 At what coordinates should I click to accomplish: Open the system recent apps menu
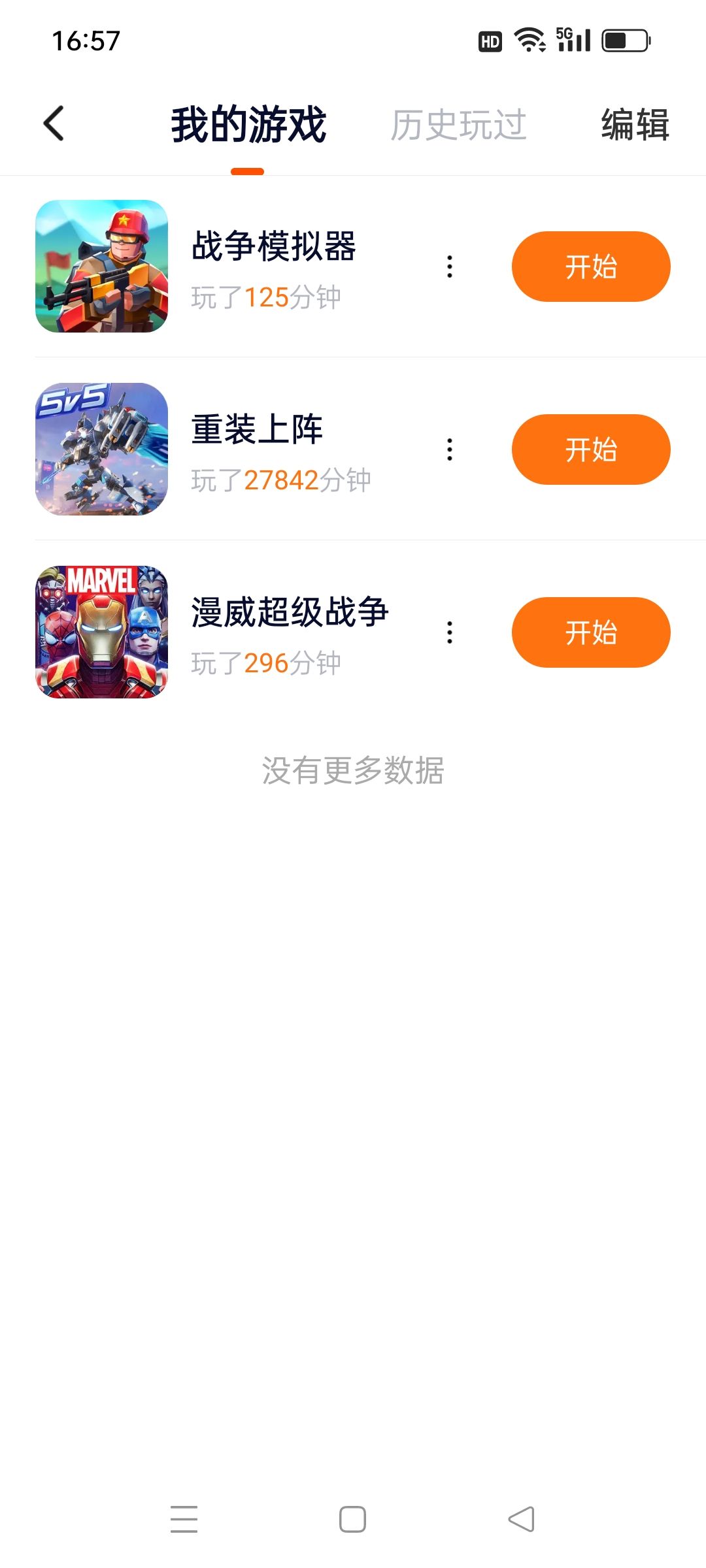pos(184,1519)
